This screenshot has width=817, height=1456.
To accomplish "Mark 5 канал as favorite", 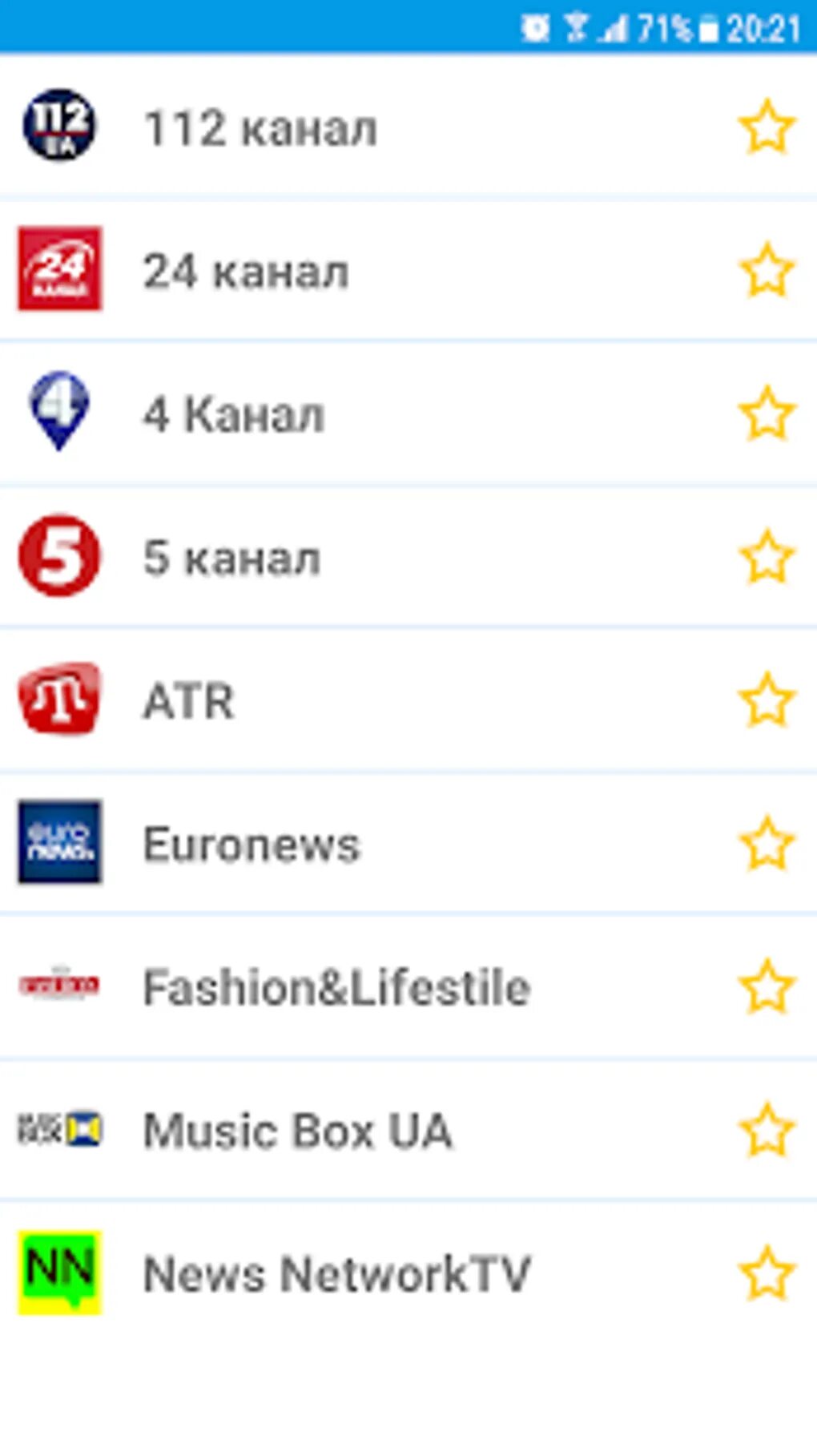I will [x=767, y=557].
